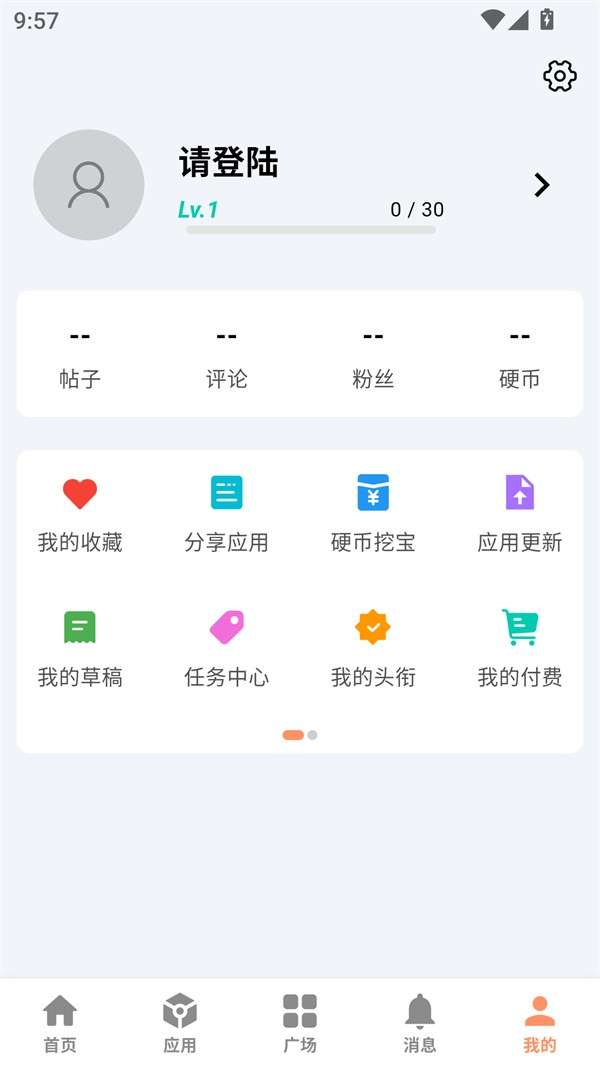View 粉丝 followers count
600x1066 pixels.
[373, 356]
